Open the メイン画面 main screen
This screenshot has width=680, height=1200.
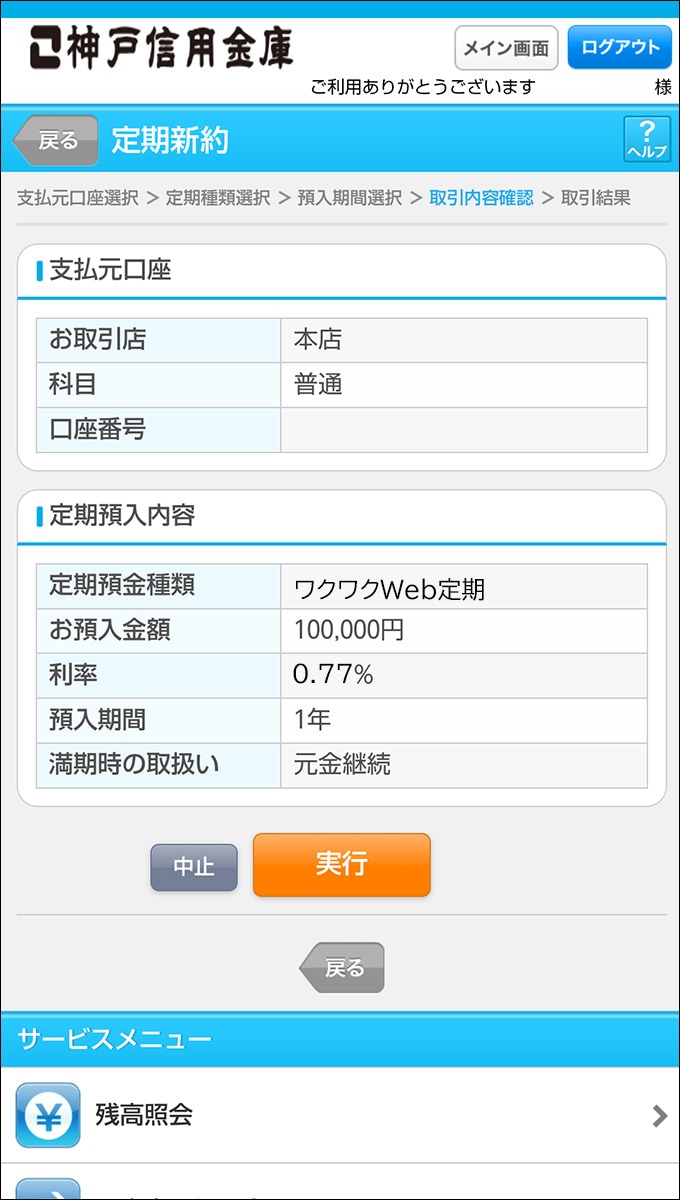506,48
